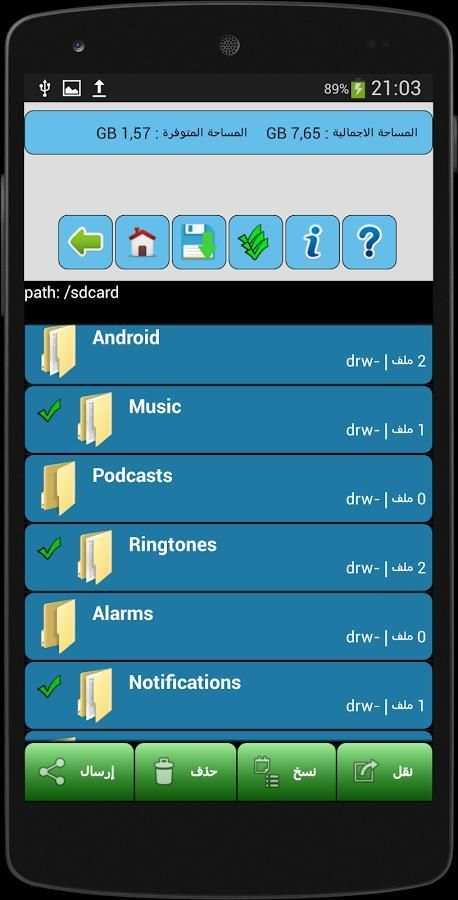Viewport: 458px width, 900px height.
Task: Move selected items with the نقل button
Action: pyautogui.click(x=385, y=772)
